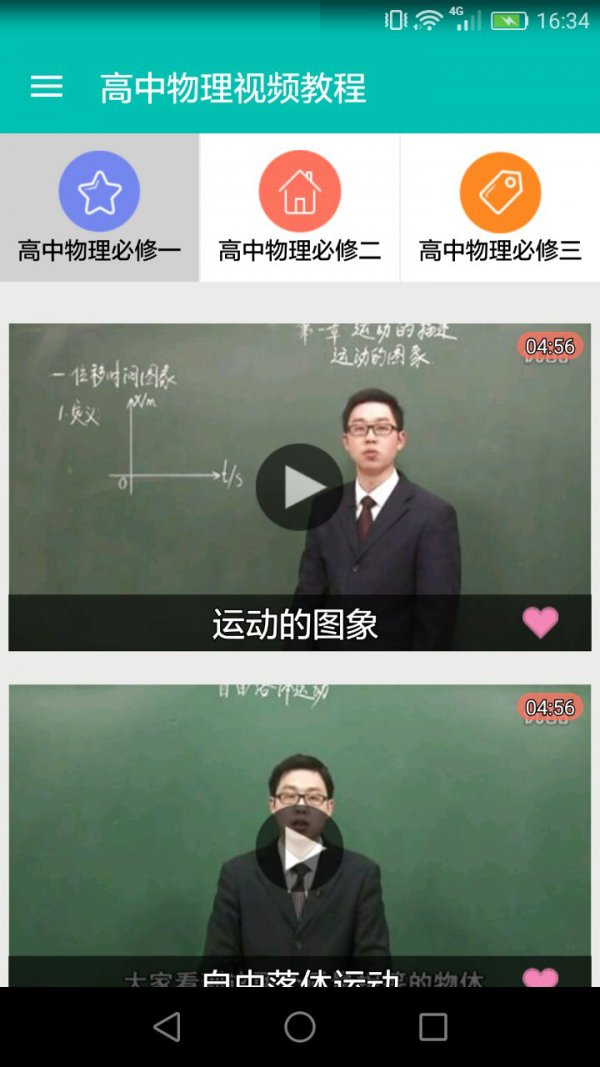Like the 自由落体运动 video with the heart

[x=541, y=977]
